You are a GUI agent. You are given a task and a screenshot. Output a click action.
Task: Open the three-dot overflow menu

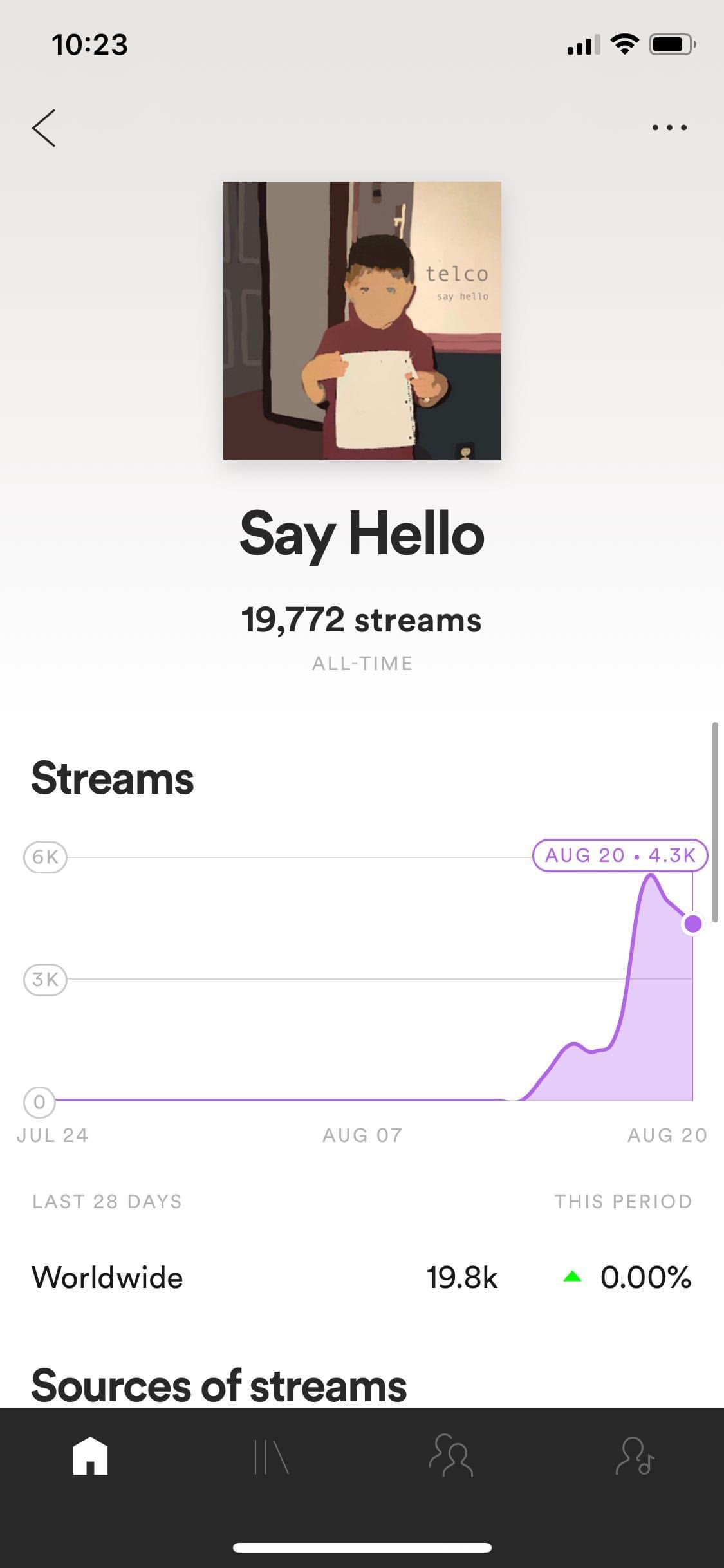669,127
